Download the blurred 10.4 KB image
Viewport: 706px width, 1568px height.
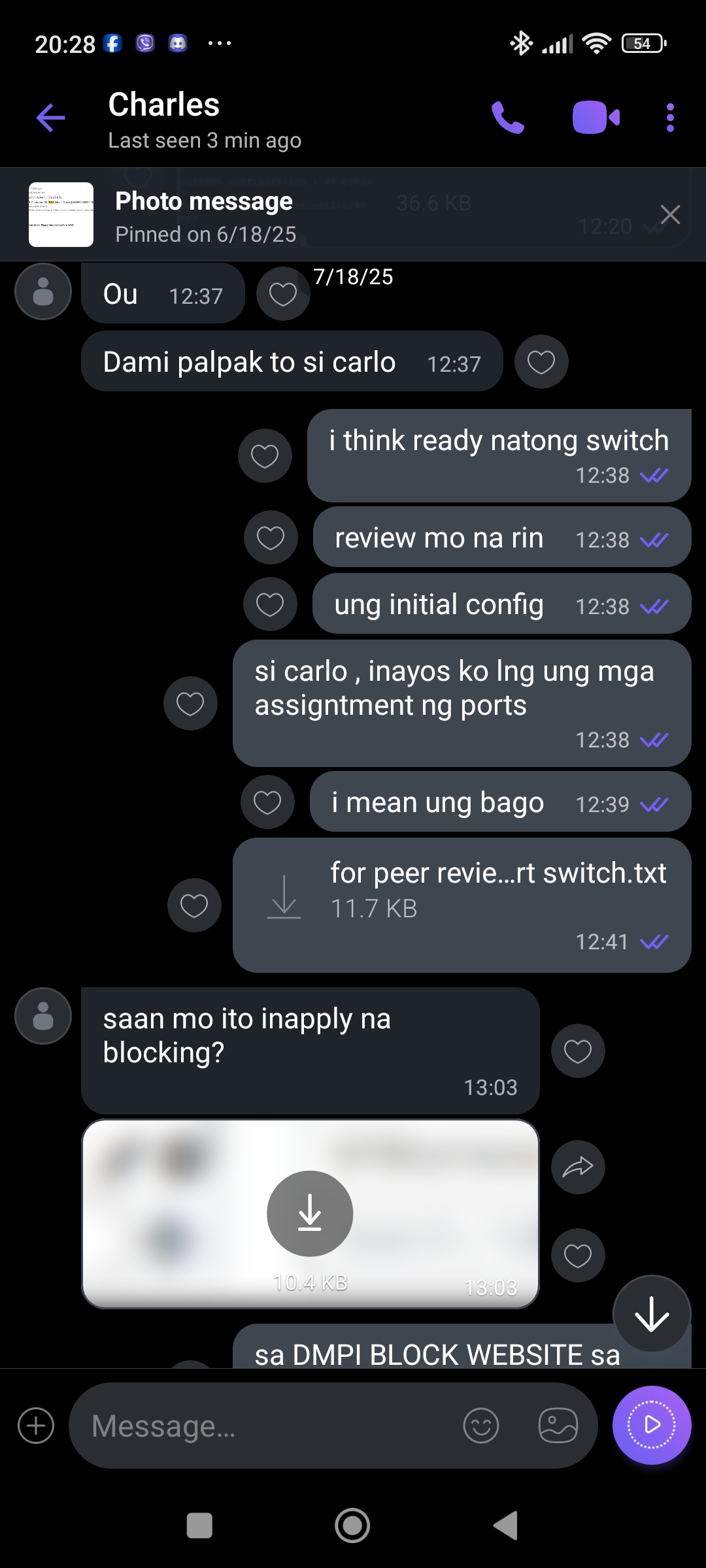pyautogui.click(x=310, y=1213)
